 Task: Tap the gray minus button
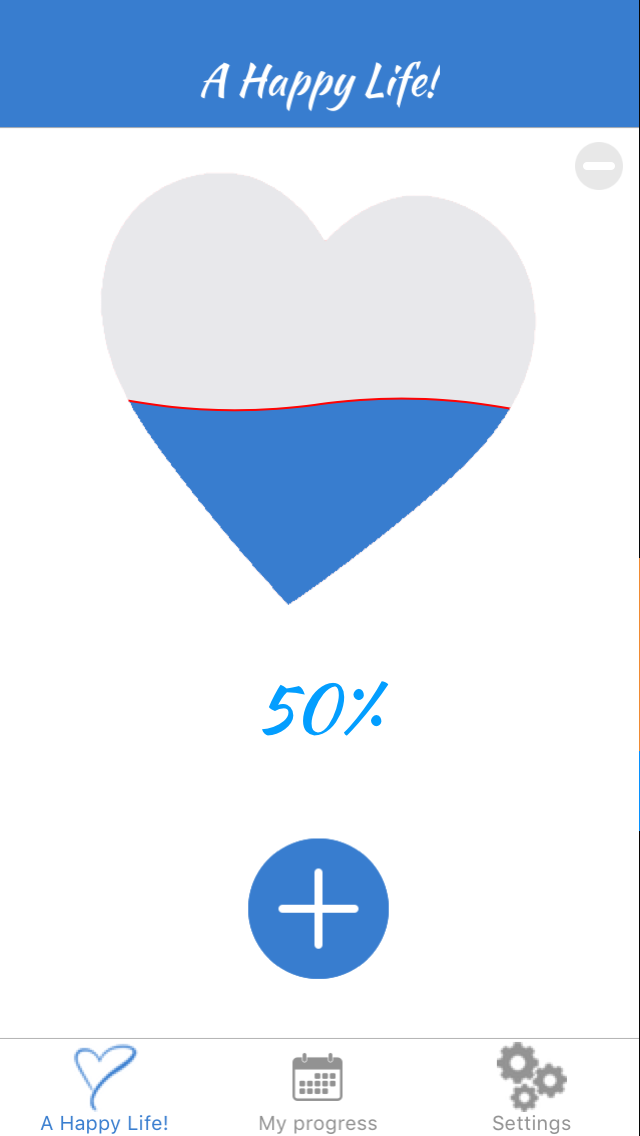pyautogui.click(x=599, y=166)
